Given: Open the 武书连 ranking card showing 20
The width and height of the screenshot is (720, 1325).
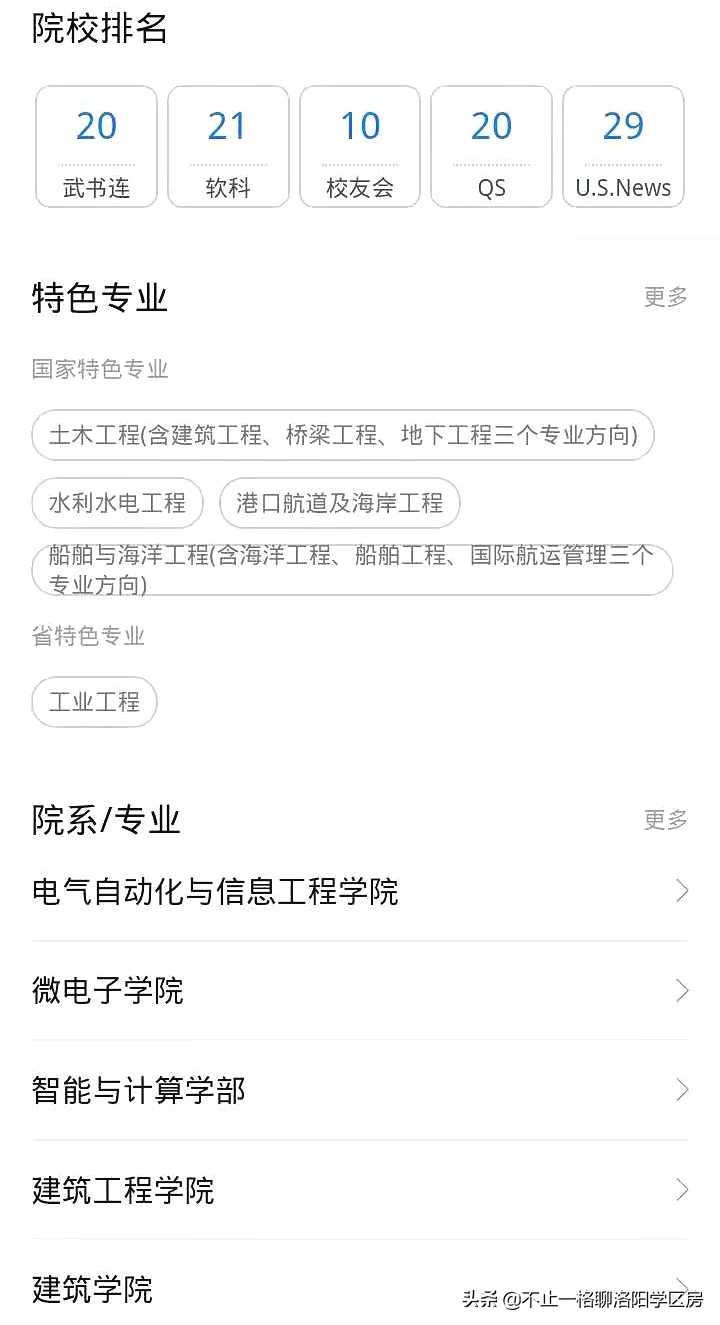Looking at the screenshot, I should 96,146.
